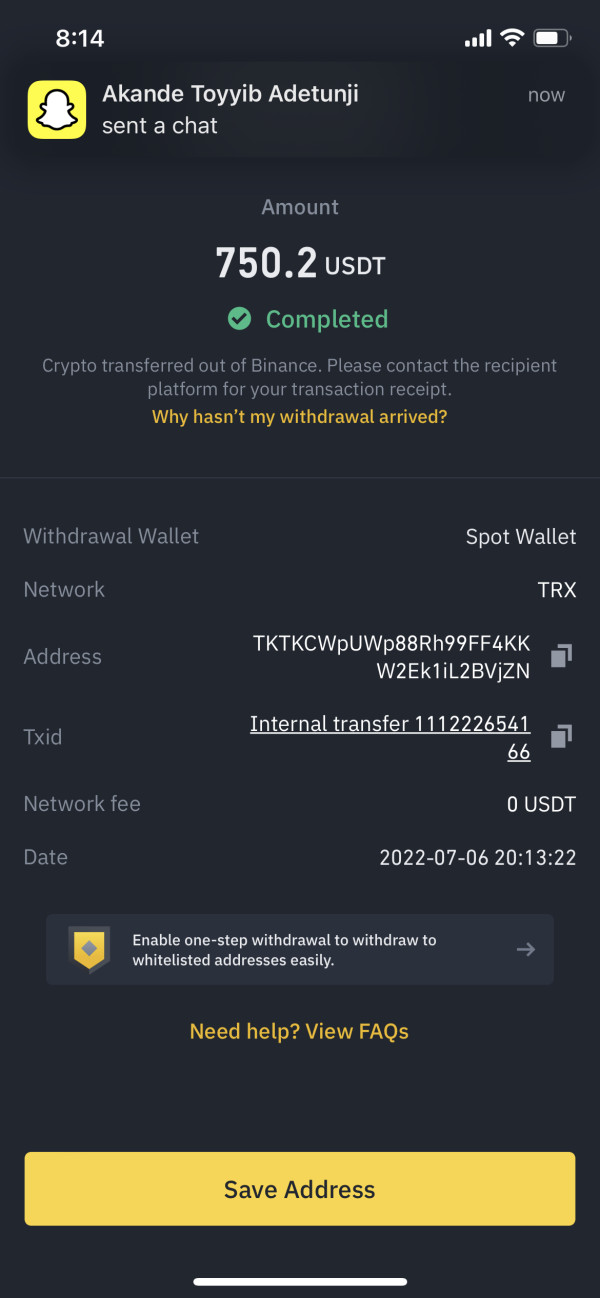Copy the Txid value
600x1298 pixels.
pos(561,736)
